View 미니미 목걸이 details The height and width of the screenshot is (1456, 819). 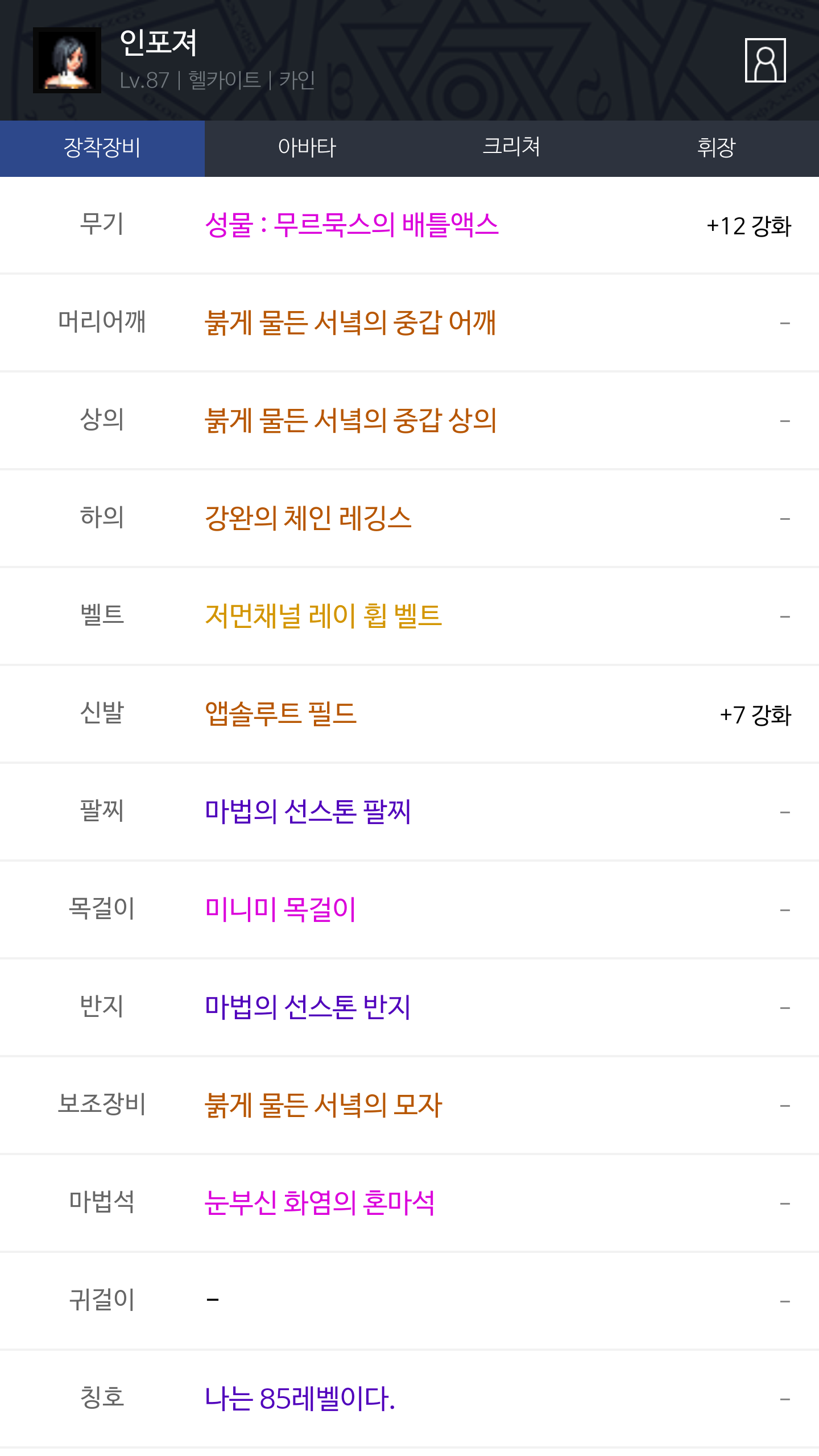pyautogui.click(x=280, y=910)
